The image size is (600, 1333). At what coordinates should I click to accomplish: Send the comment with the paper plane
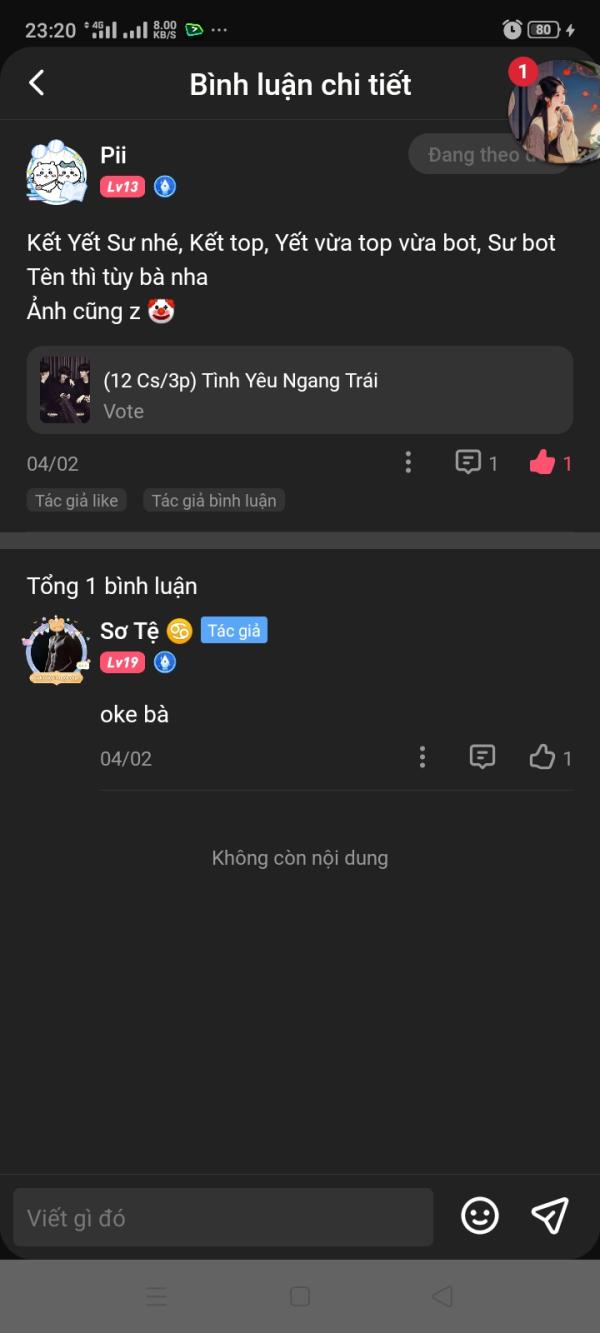[x=550, y=1216]
